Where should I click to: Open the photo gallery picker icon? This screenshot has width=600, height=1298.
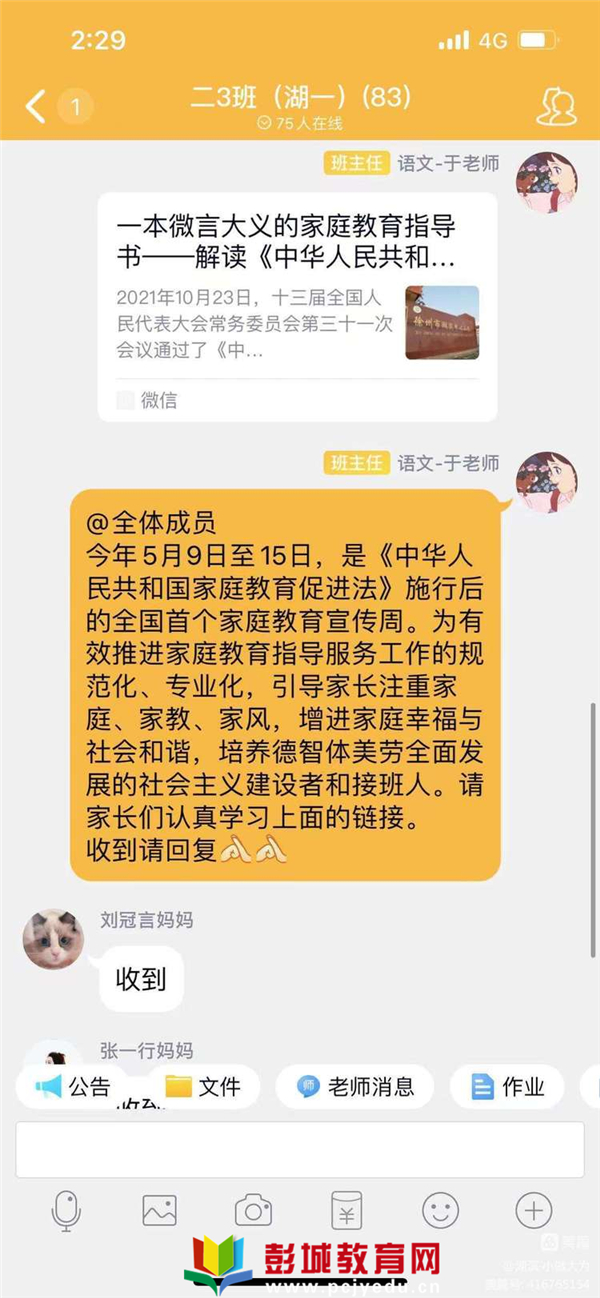coord(159,1211)
